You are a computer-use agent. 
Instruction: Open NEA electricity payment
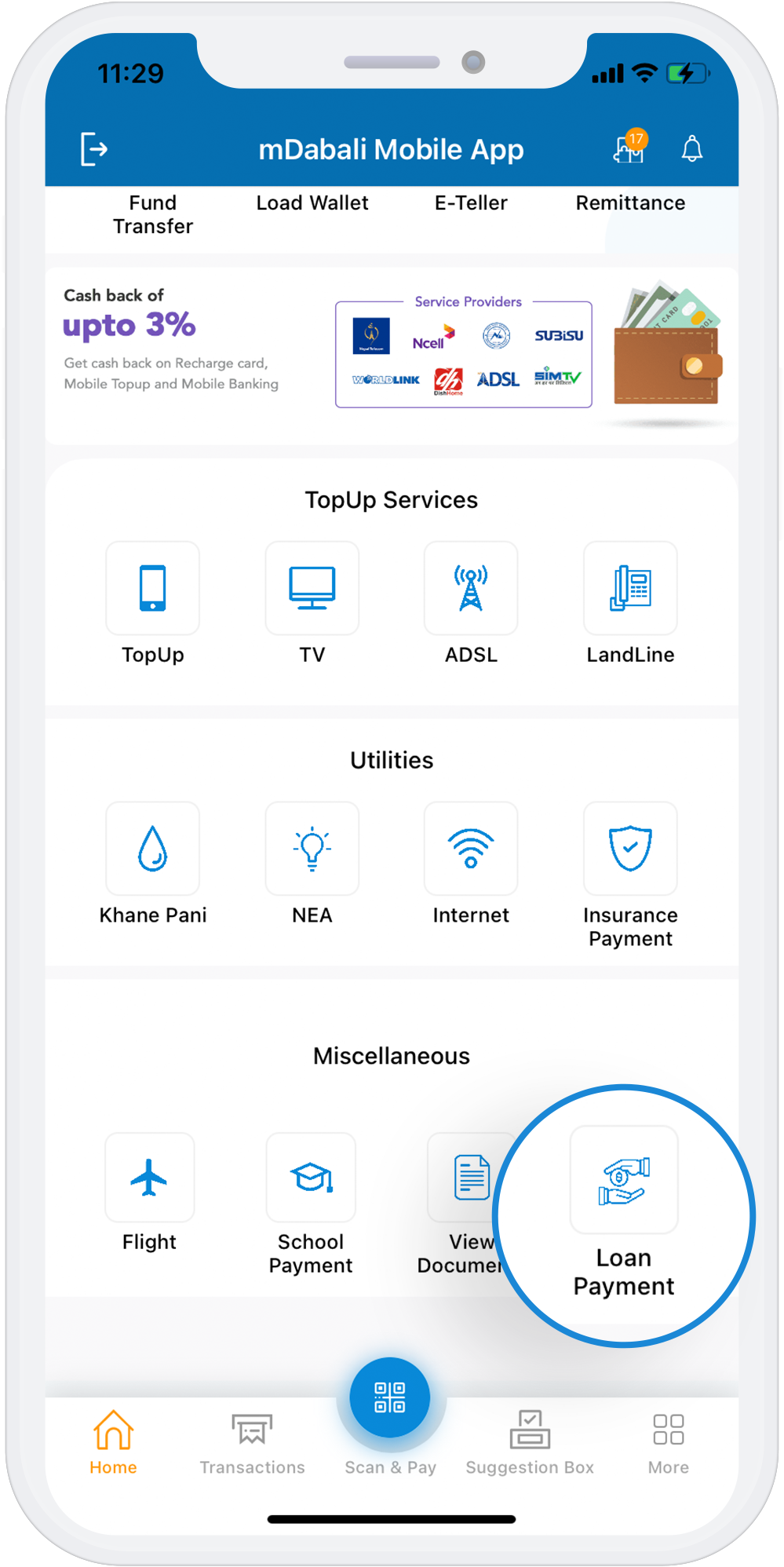312,849
